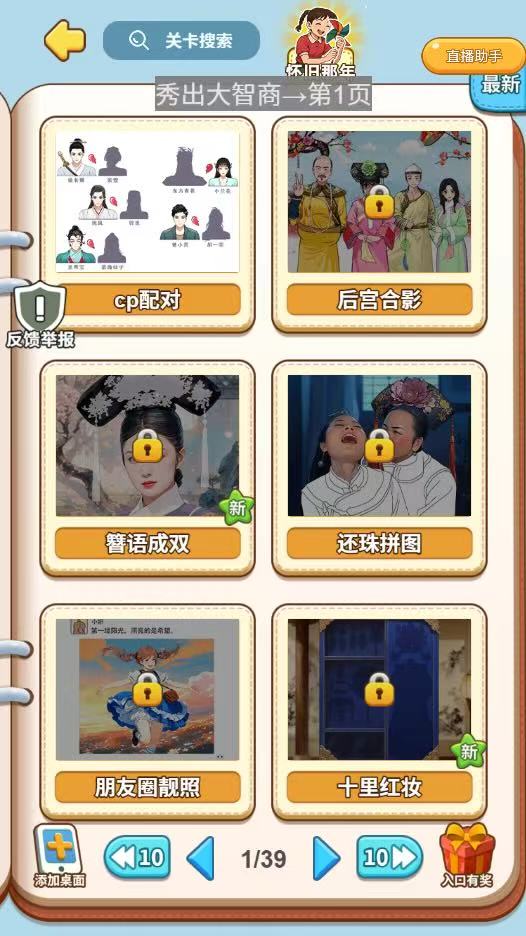This screenshot has height=936, width=526.
Task: Jump back 10 pages
Action: point(137,857)
